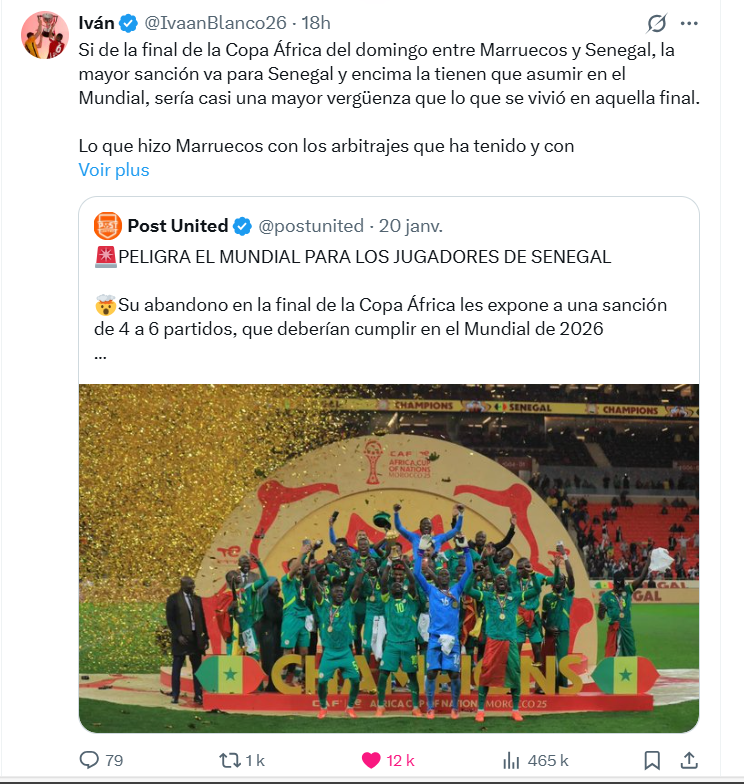Open the Grok explain icon
744x784 pixels.
point(657,23)
